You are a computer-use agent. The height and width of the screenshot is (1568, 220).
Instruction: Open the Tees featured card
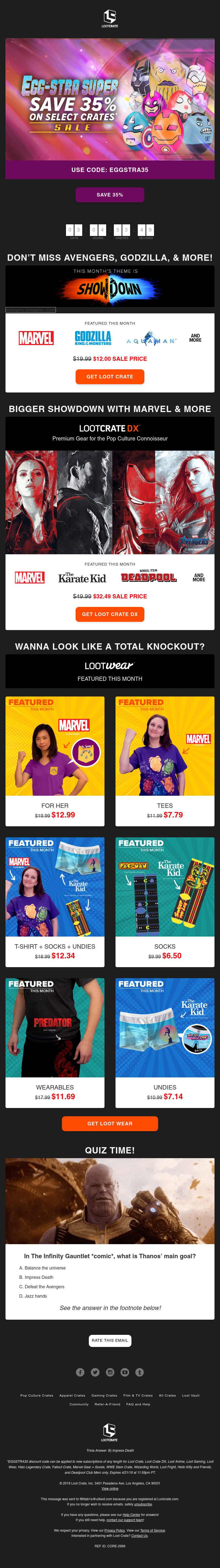coord(165,761)
